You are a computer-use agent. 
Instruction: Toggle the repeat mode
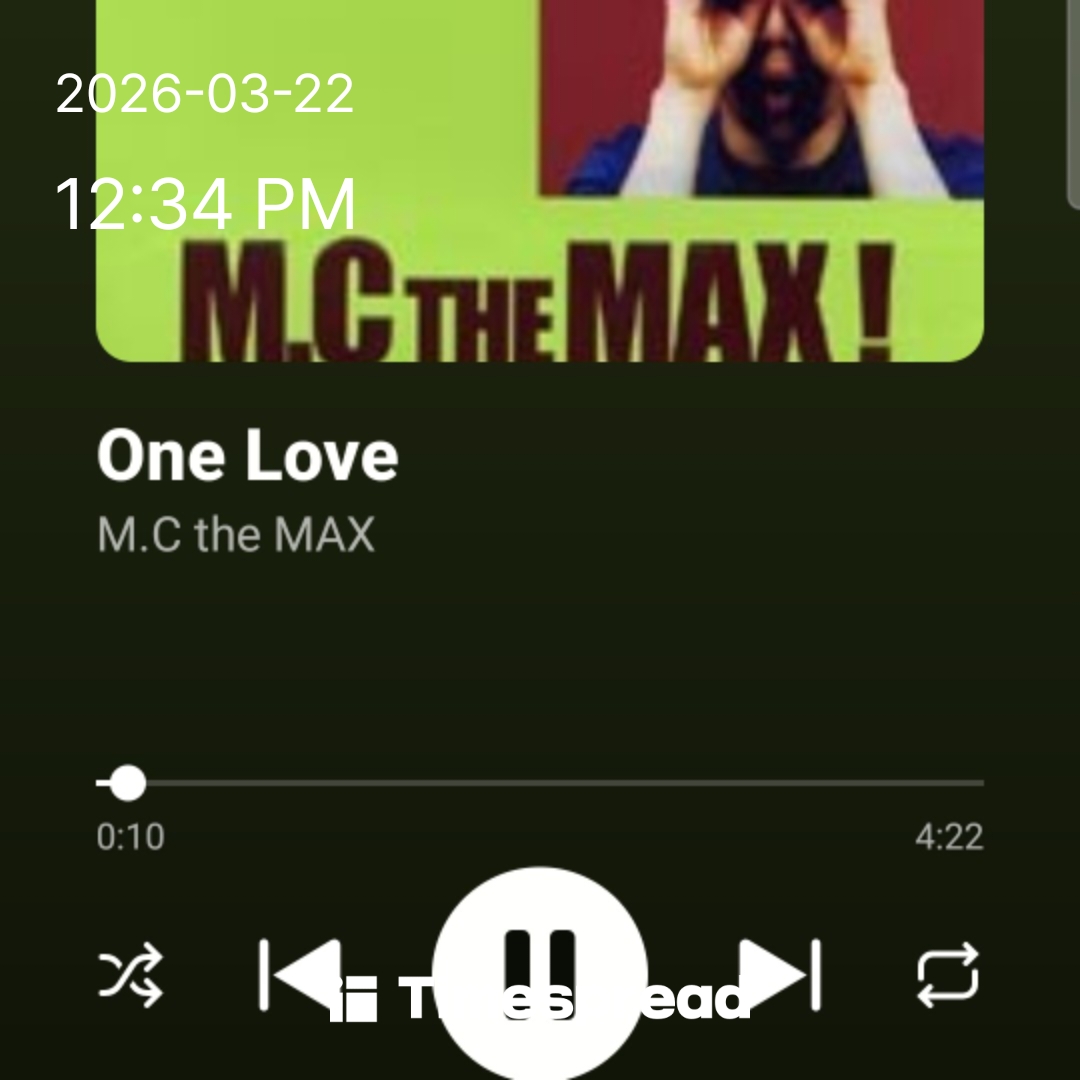[x=948, y=976]
